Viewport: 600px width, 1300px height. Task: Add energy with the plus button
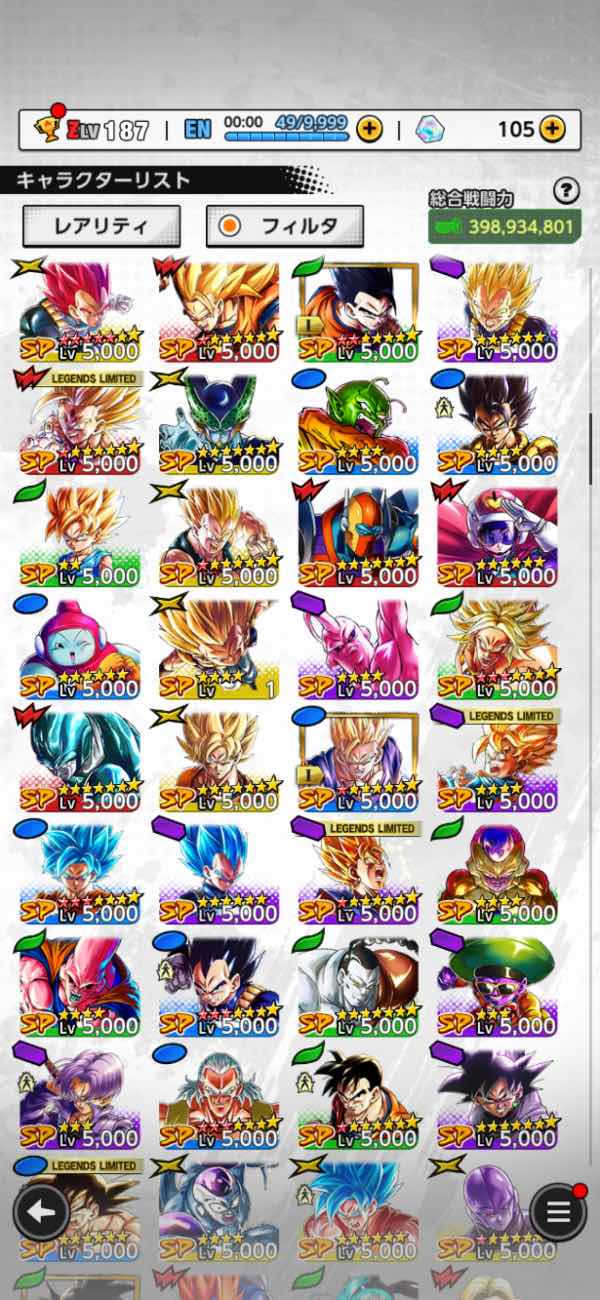tap(369, 128)
